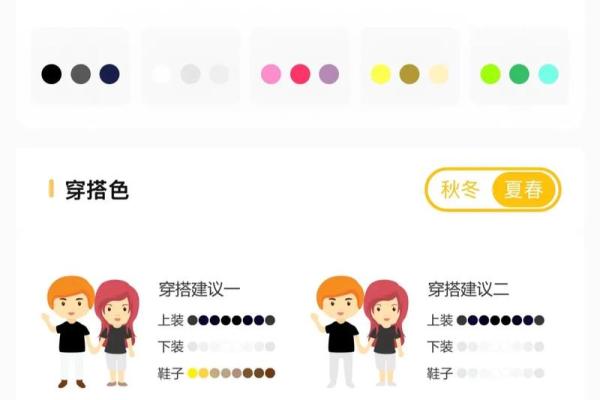Open 穿搭建议一 outfit suggestion
Viewport: 600px width, 400px height.
point(200,290)
